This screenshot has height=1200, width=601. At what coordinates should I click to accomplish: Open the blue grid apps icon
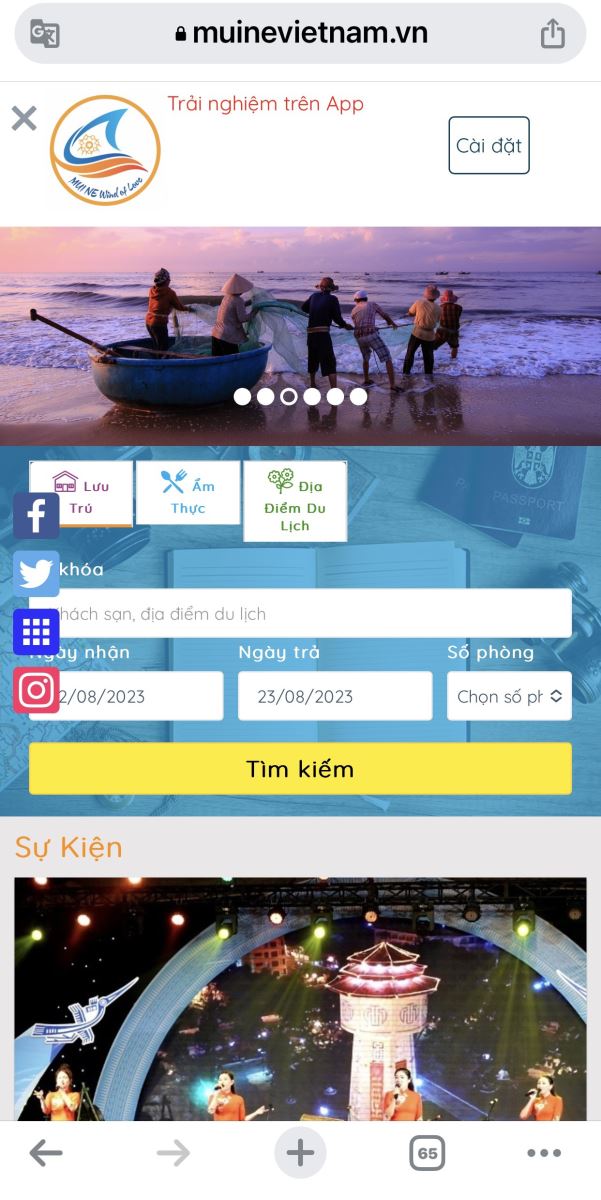click(36, 632)
